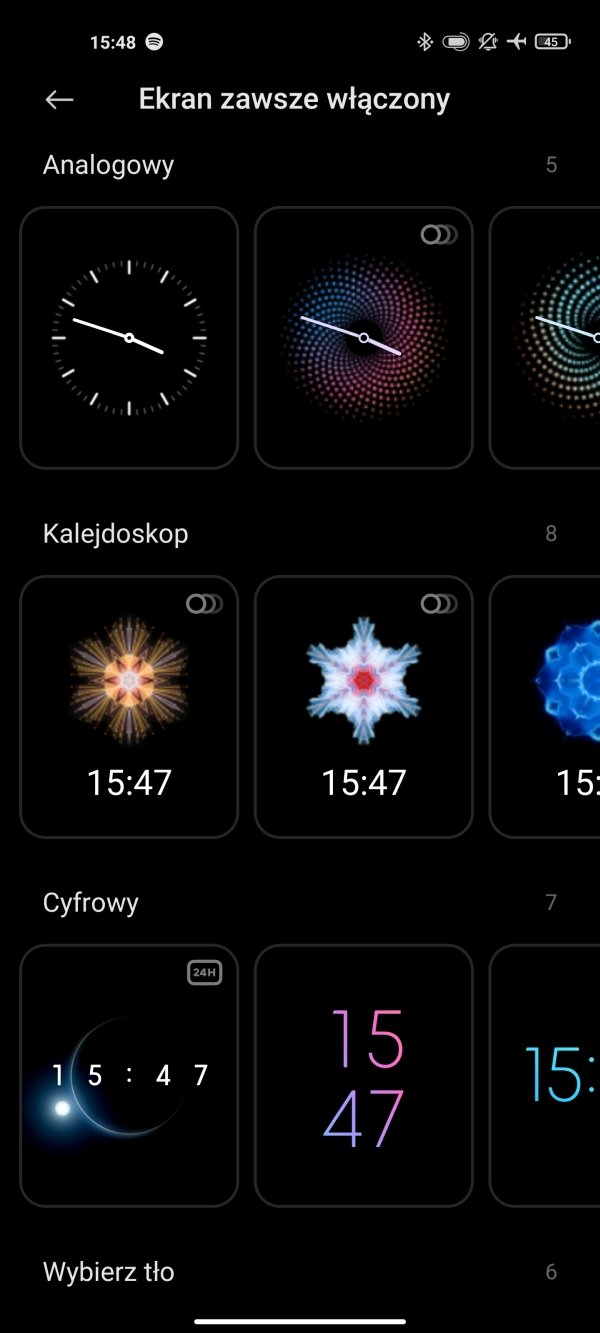Select the white snowflake kaleidoscope style
This screenshot has height=1333, width=600.
pyautogui.click(x=364, y=707)
